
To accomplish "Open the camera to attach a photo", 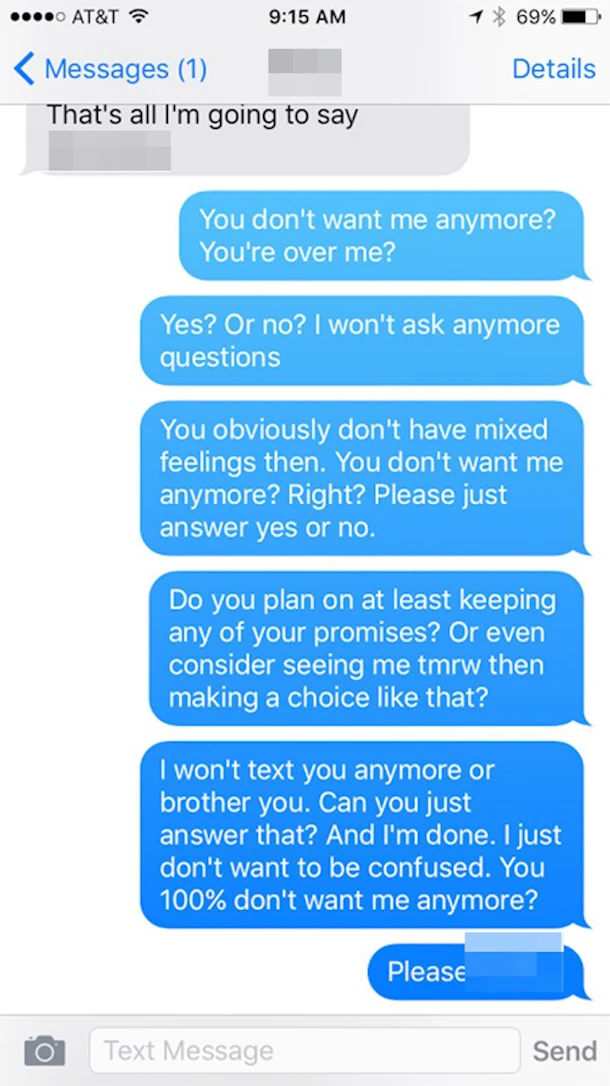I will 44,1051.
